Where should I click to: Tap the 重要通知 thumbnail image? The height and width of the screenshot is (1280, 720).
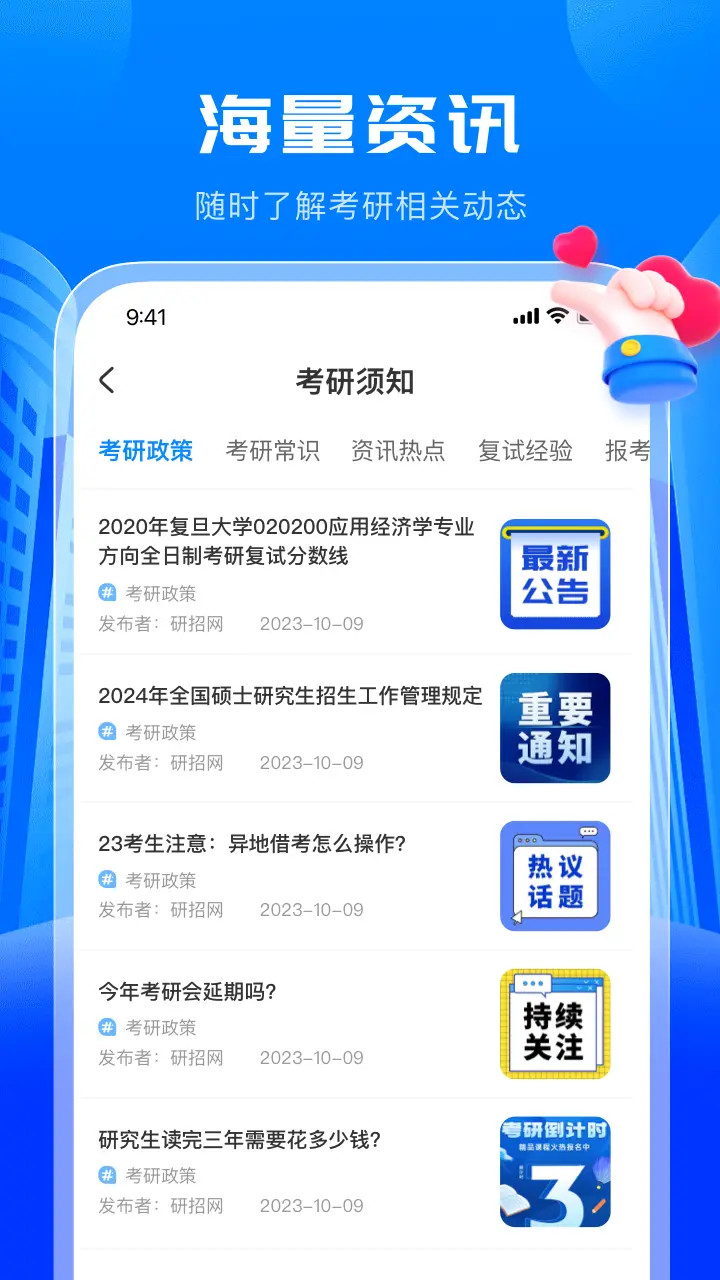(x=556, y=728)
